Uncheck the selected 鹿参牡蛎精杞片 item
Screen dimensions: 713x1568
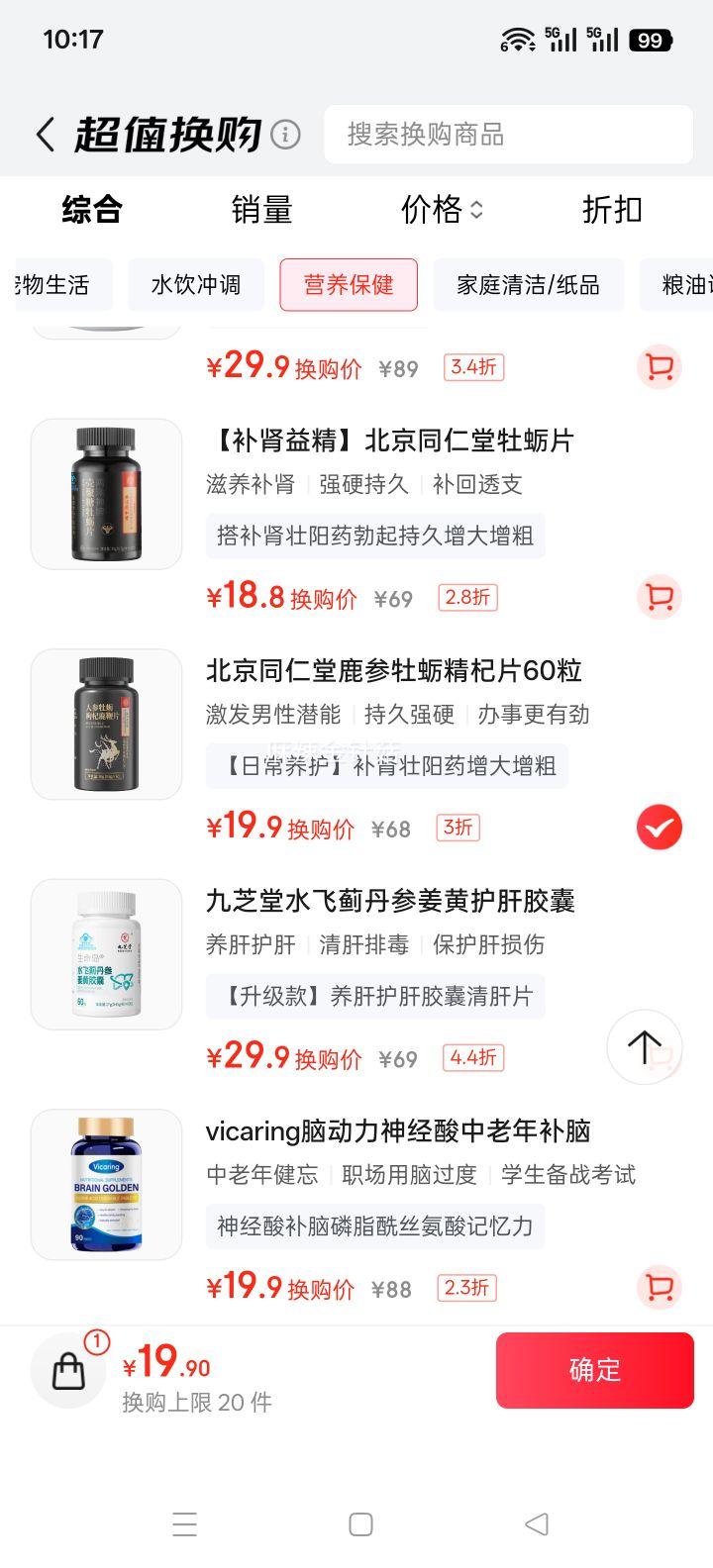(659, 828)
